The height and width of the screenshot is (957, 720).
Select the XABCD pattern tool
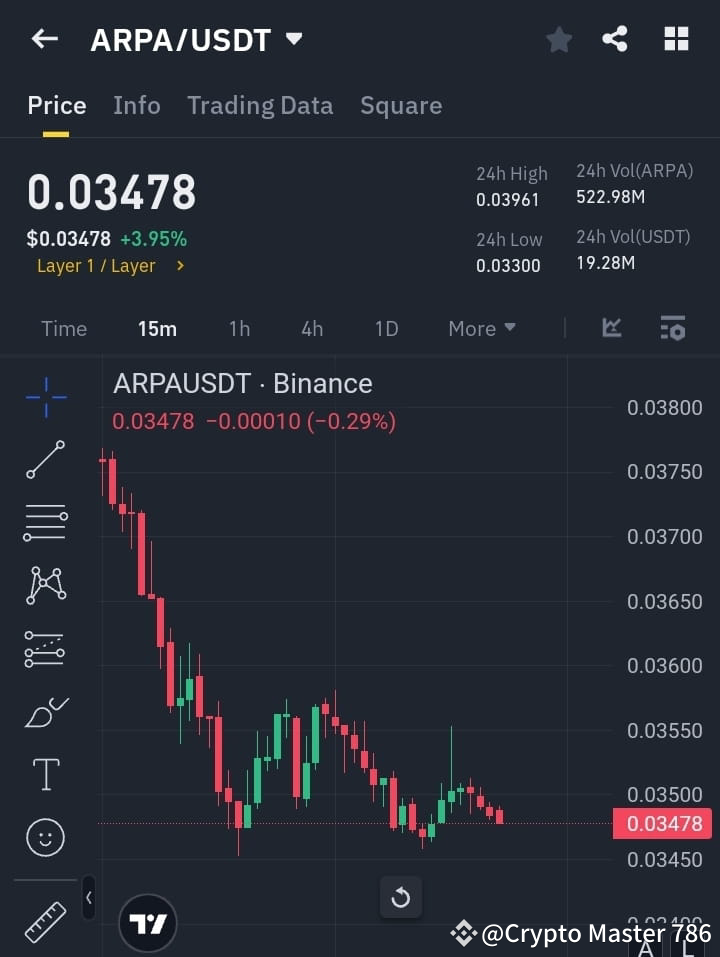point(44,586)
